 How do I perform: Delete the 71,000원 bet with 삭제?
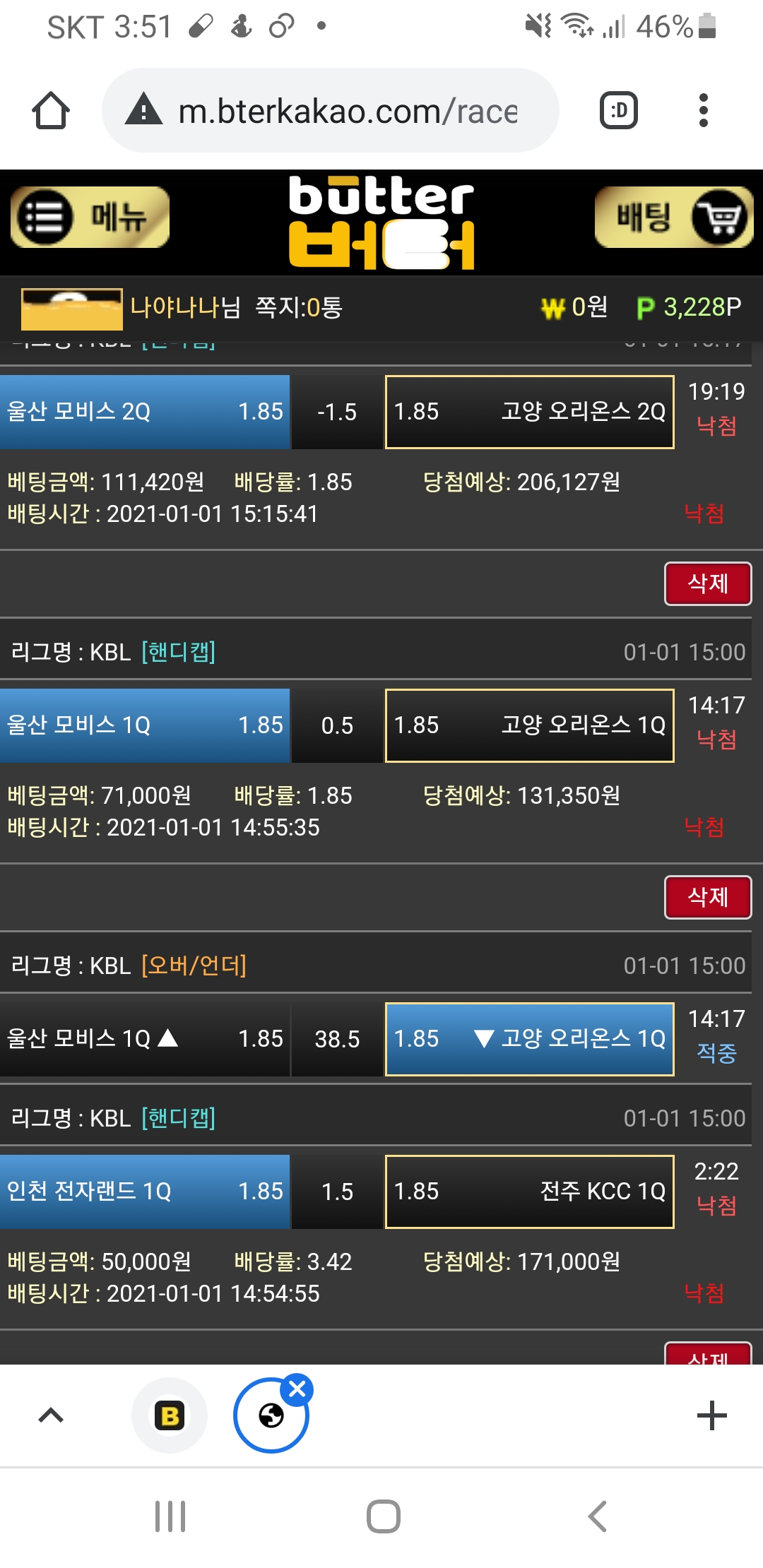pos(707,897)
